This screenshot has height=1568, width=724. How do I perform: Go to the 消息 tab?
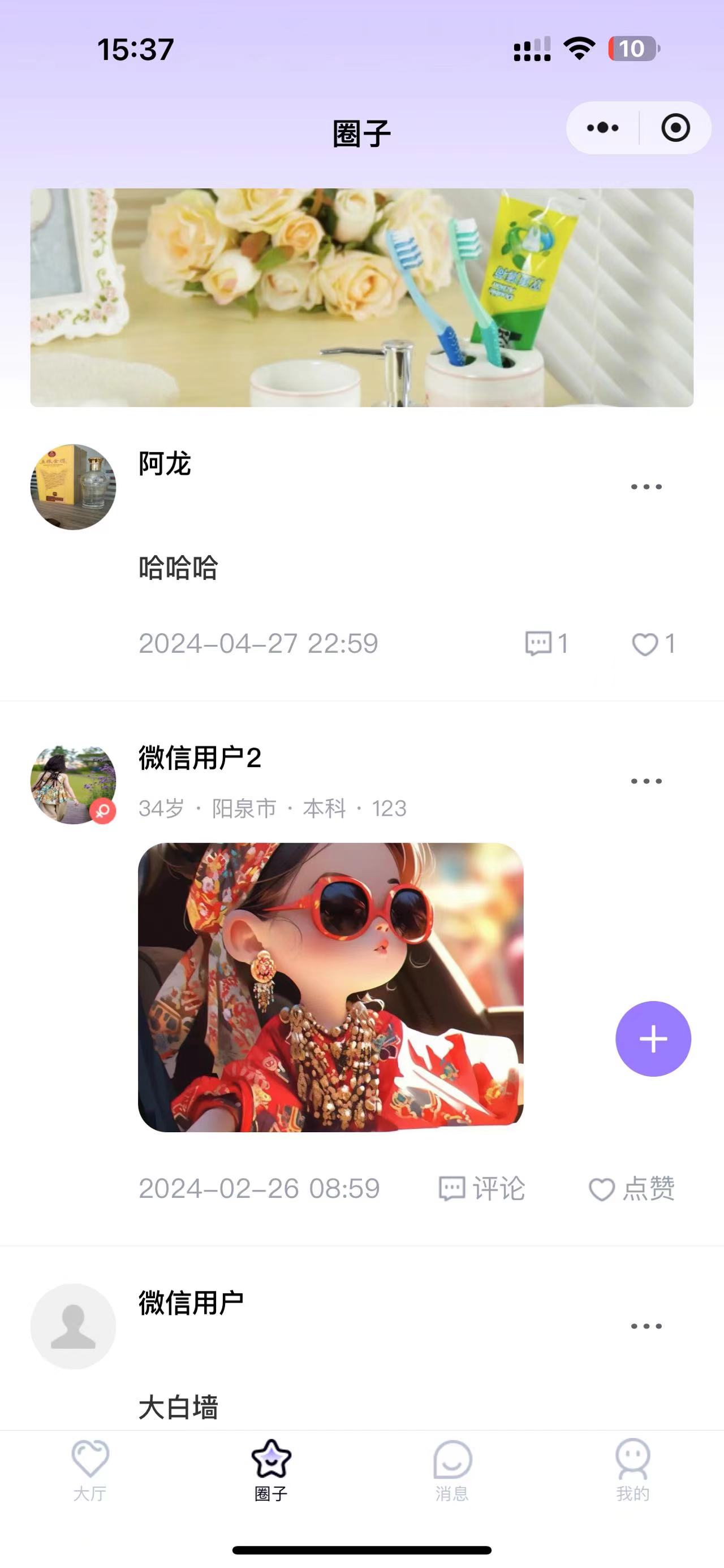pos(452,1470)
